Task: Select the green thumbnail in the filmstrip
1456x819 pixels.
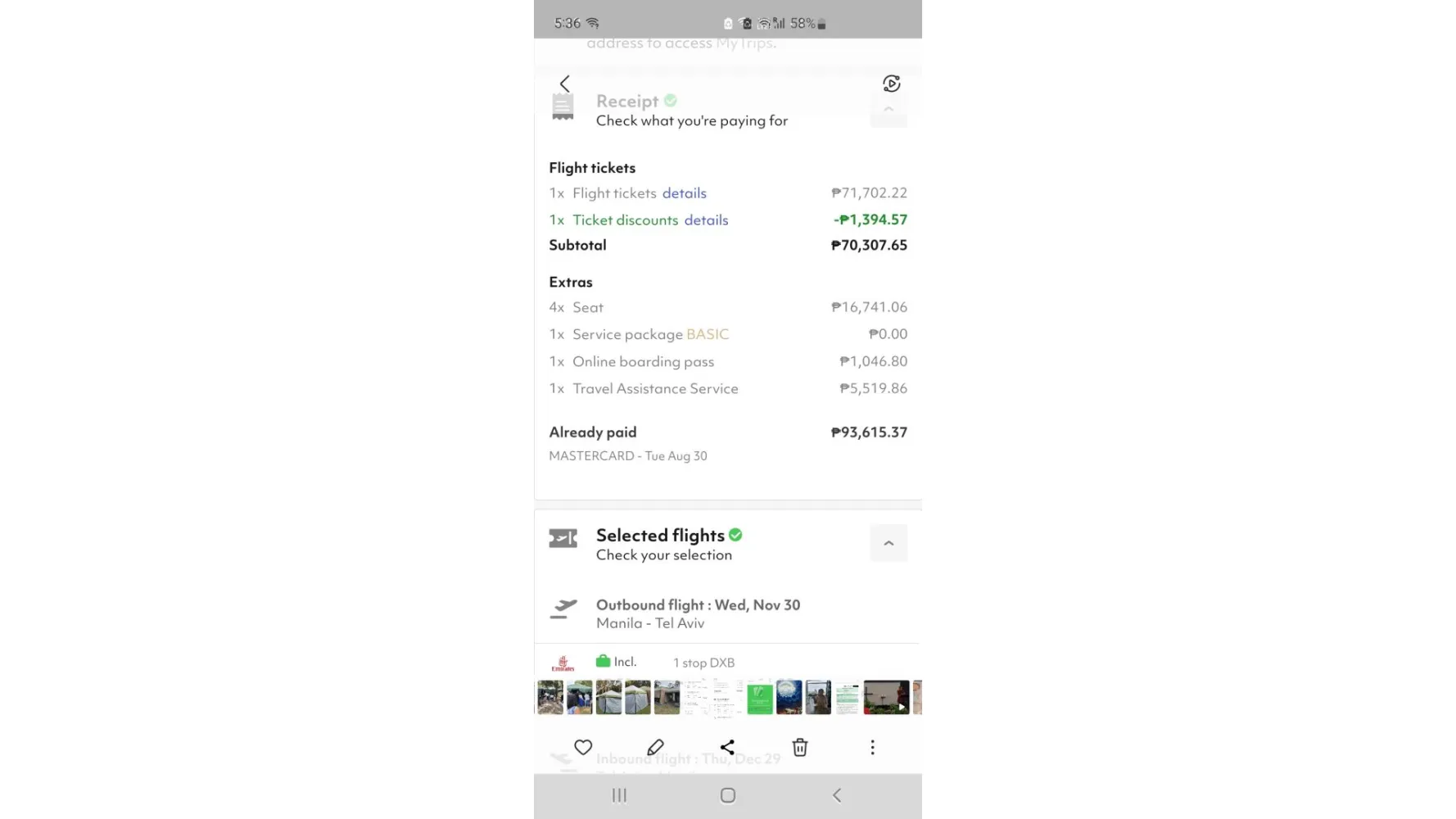Action: [759, 698]
